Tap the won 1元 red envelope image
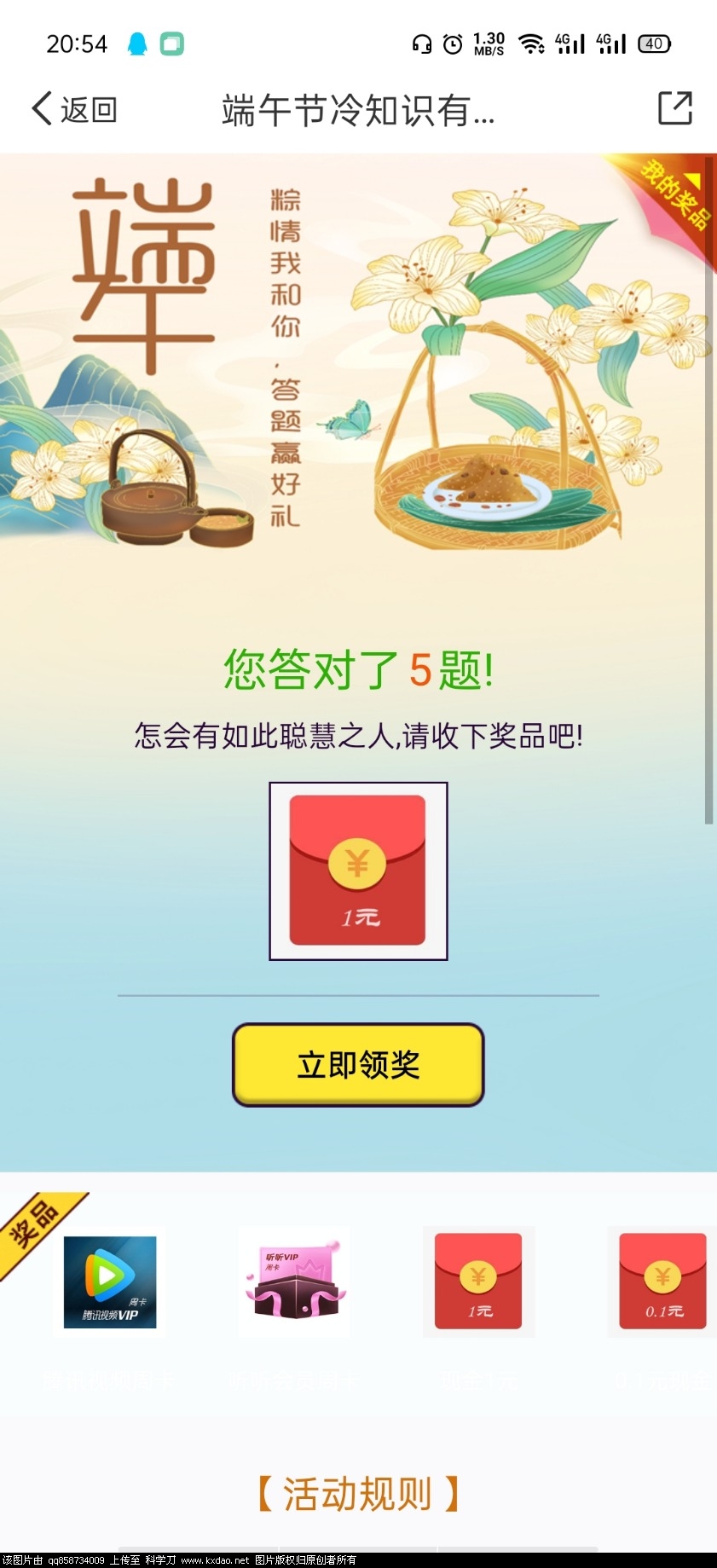This screenshot has width=717, height=1568. (x=357, y=870)
